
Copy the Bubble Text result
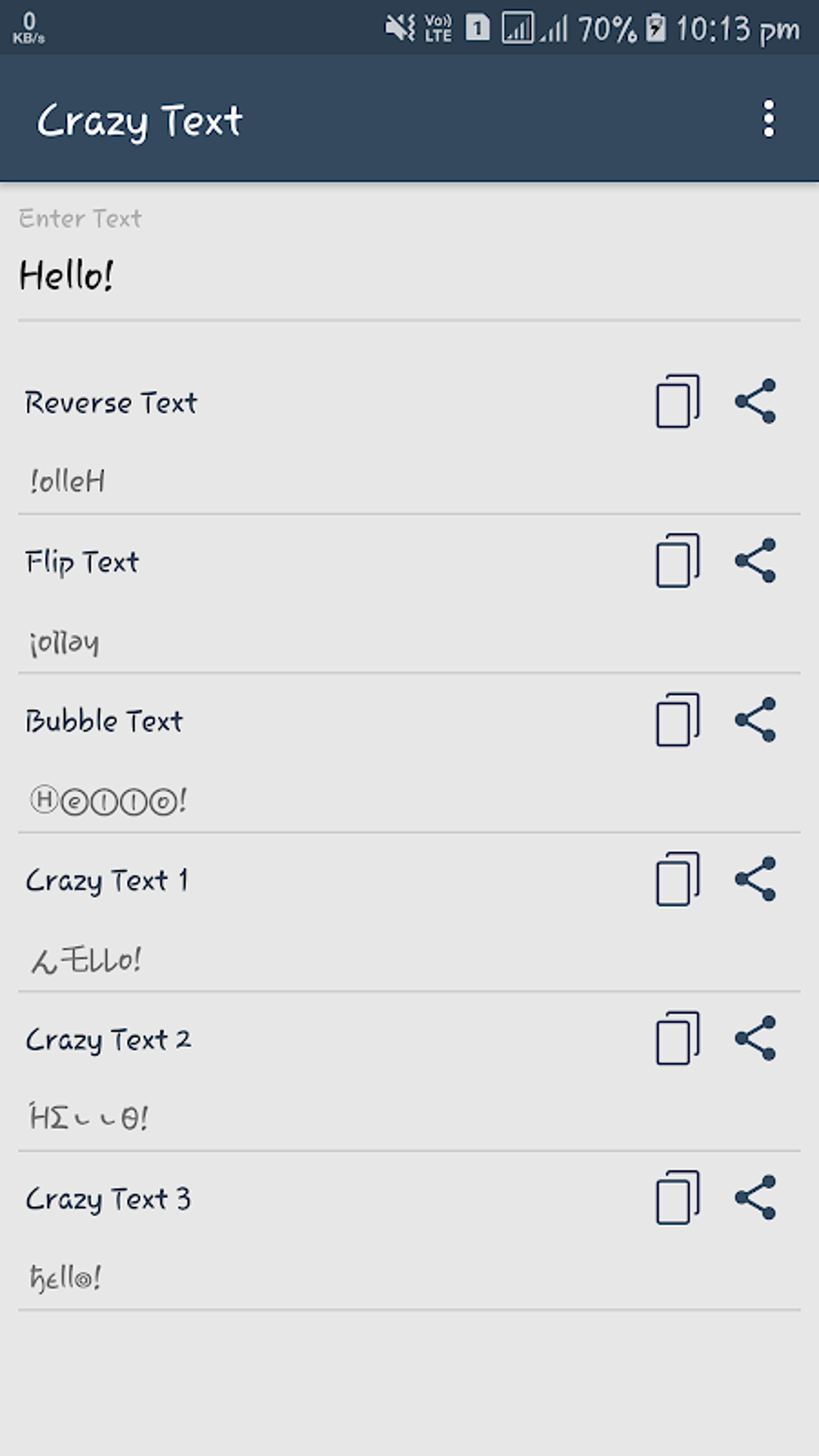point(678,720)
